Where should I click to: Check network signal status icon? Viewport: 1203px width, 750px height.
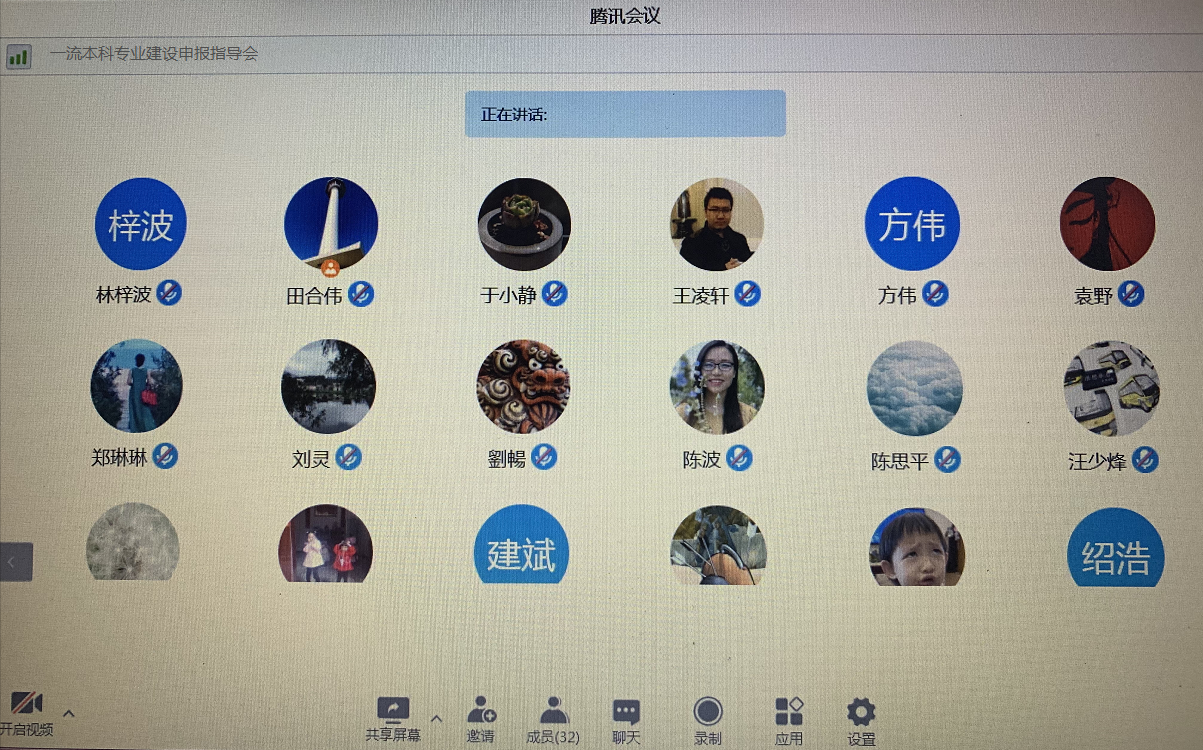tap(18, 56)
